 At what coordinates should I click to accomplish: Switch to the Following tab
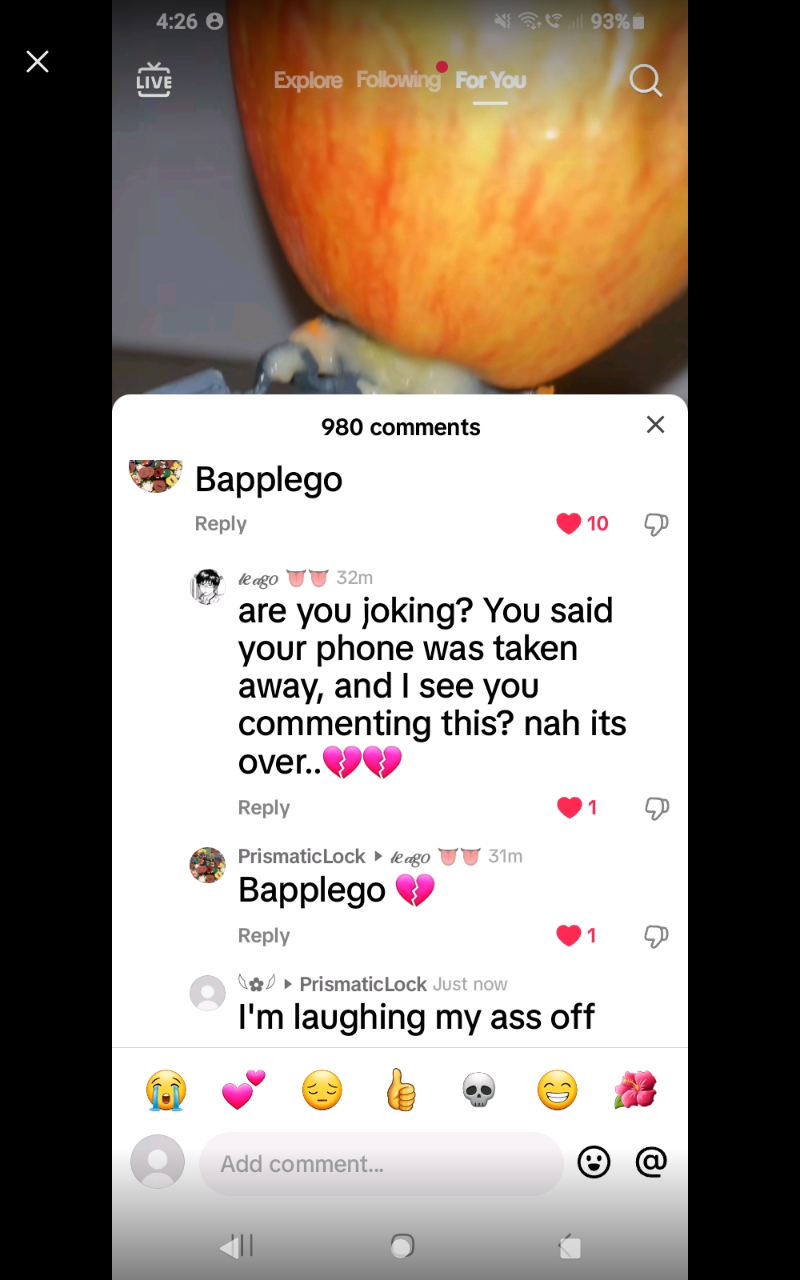tap(398, 80)
